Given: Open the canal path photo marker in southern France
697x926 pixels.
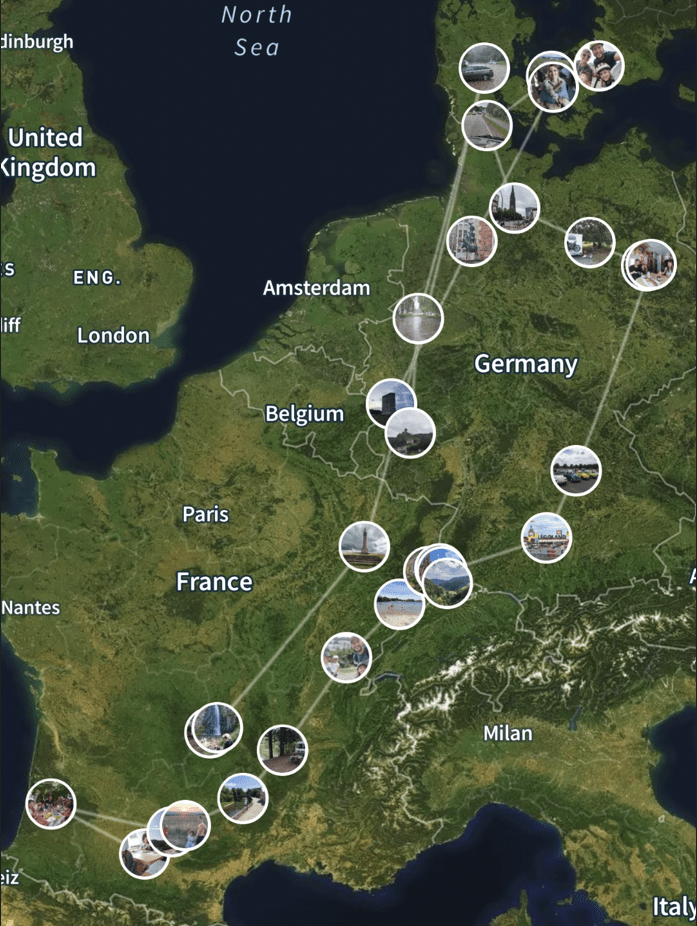Looking at the screenshot, I should [243, 798].
